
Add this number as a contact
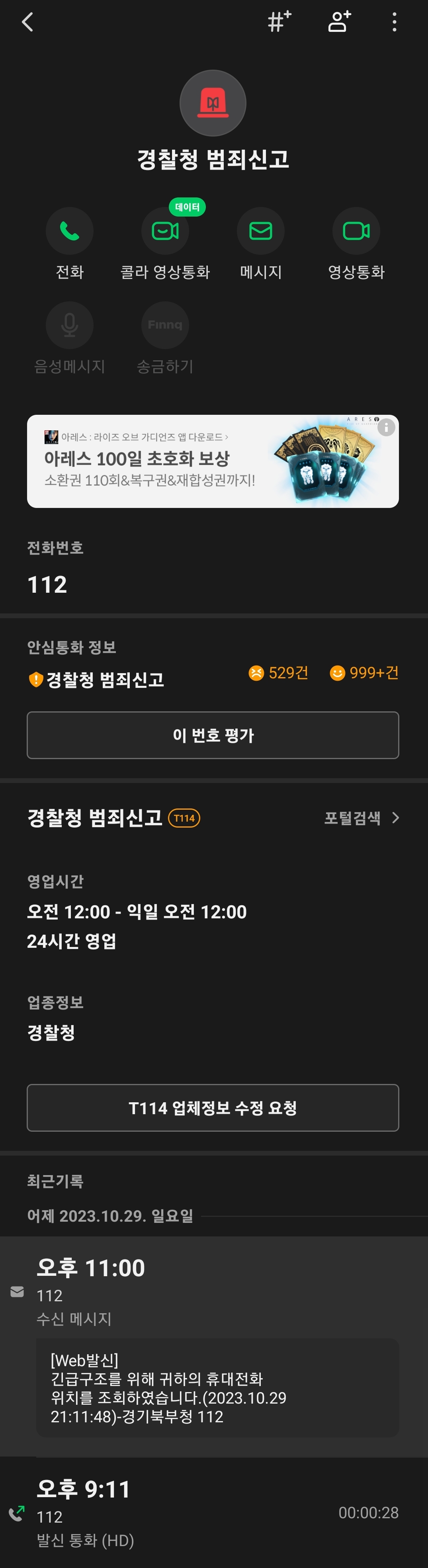coord(339,22)
